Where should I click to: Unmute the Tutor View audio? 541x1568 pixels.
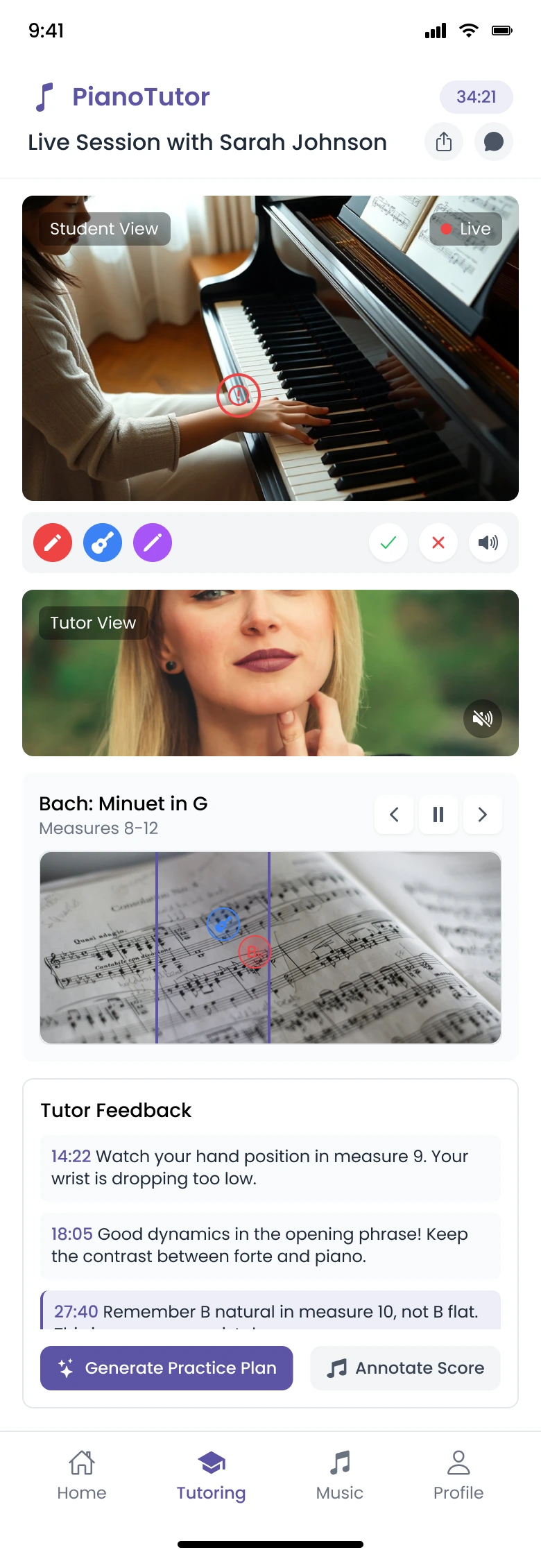coord(483,719)
